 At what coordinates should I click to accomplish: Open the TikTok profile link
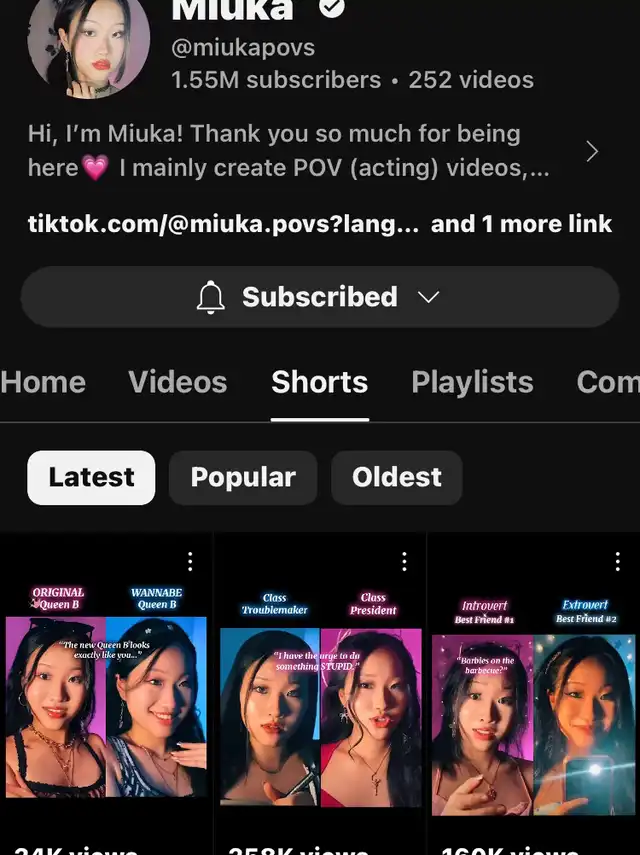(223, 224)
